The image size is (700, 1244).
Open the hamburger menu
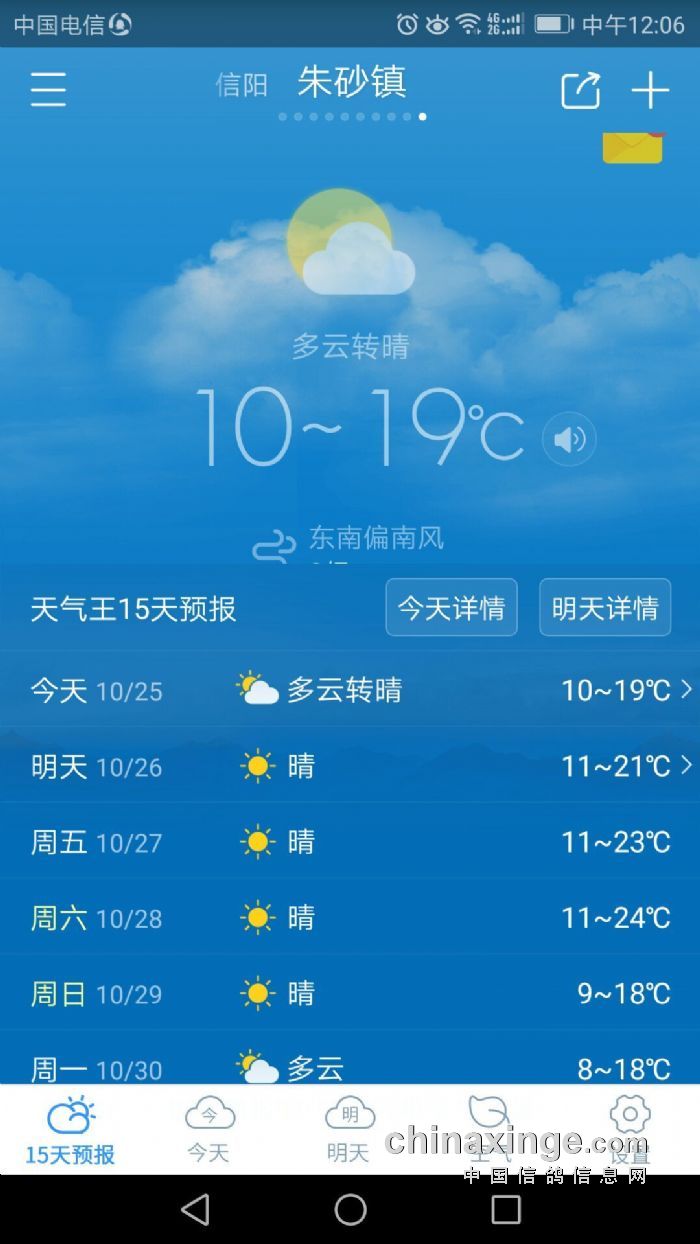[x=48, y=90]
